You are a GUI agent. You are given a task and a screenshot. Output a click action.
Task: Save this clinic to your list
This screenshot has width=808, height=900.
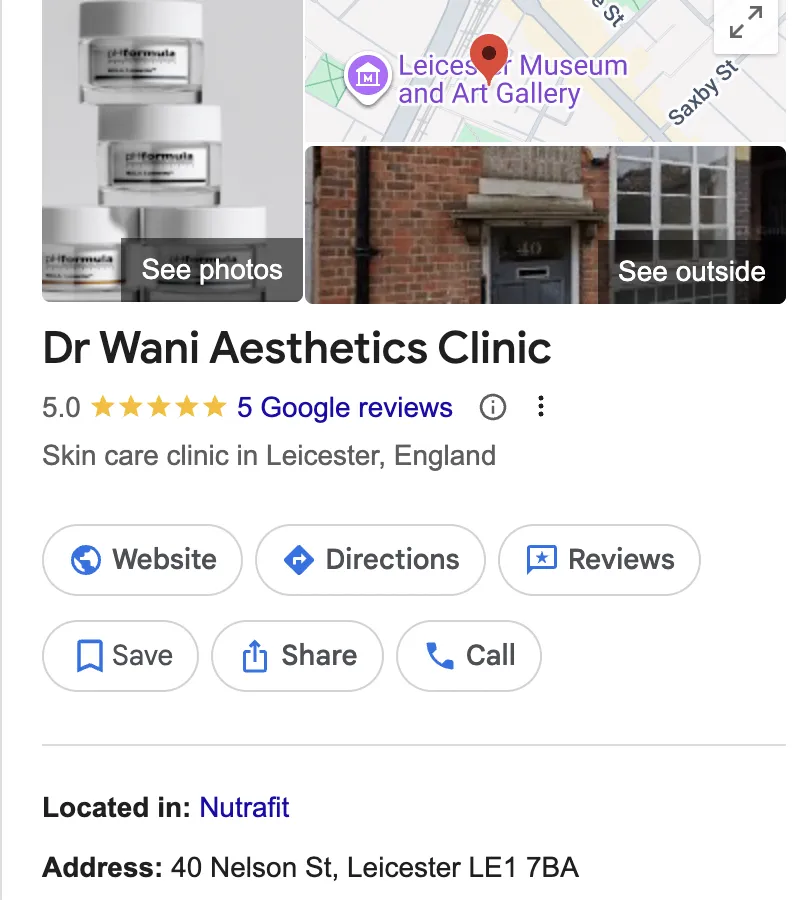(x=121, y=656)
